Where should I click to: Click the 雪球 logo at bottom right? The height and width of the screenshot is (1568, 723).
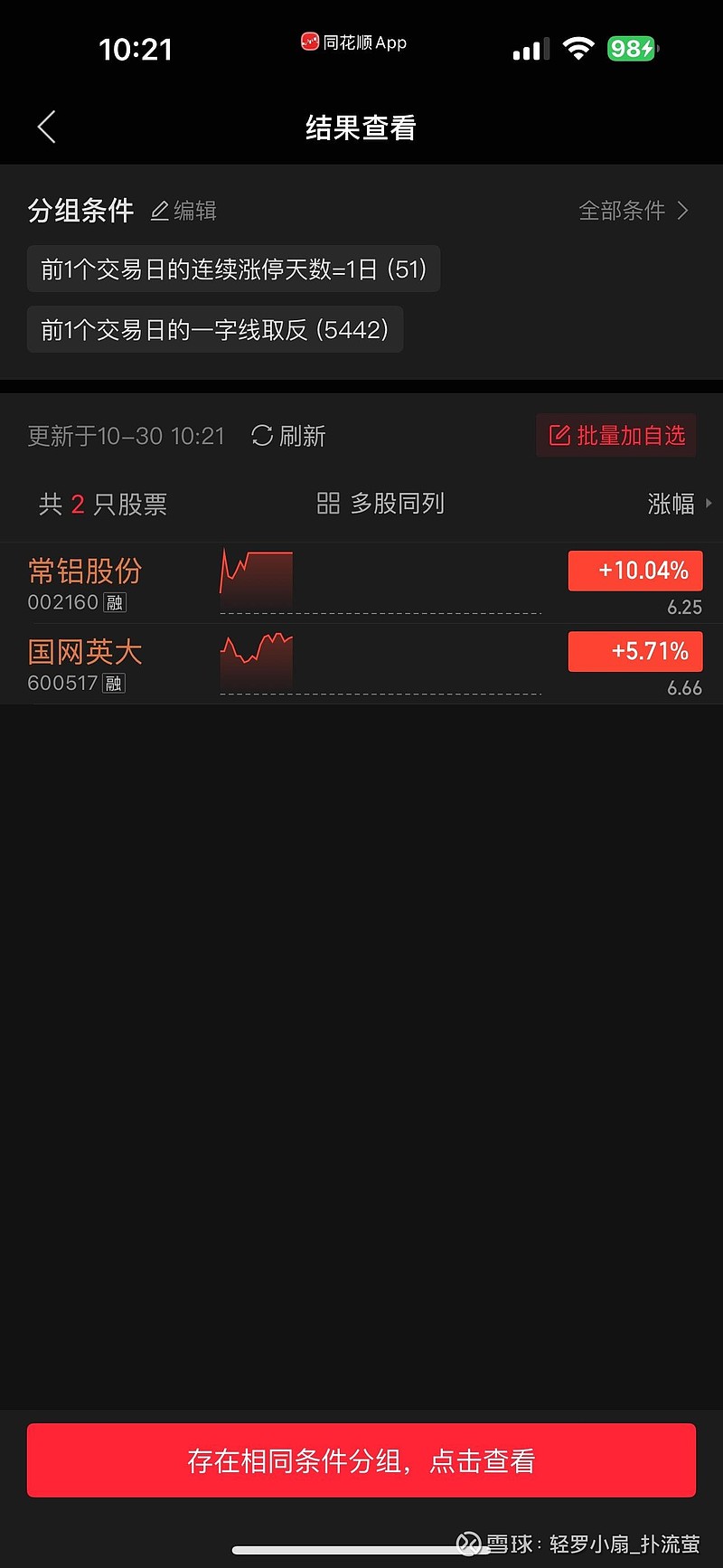(468, 1543)
